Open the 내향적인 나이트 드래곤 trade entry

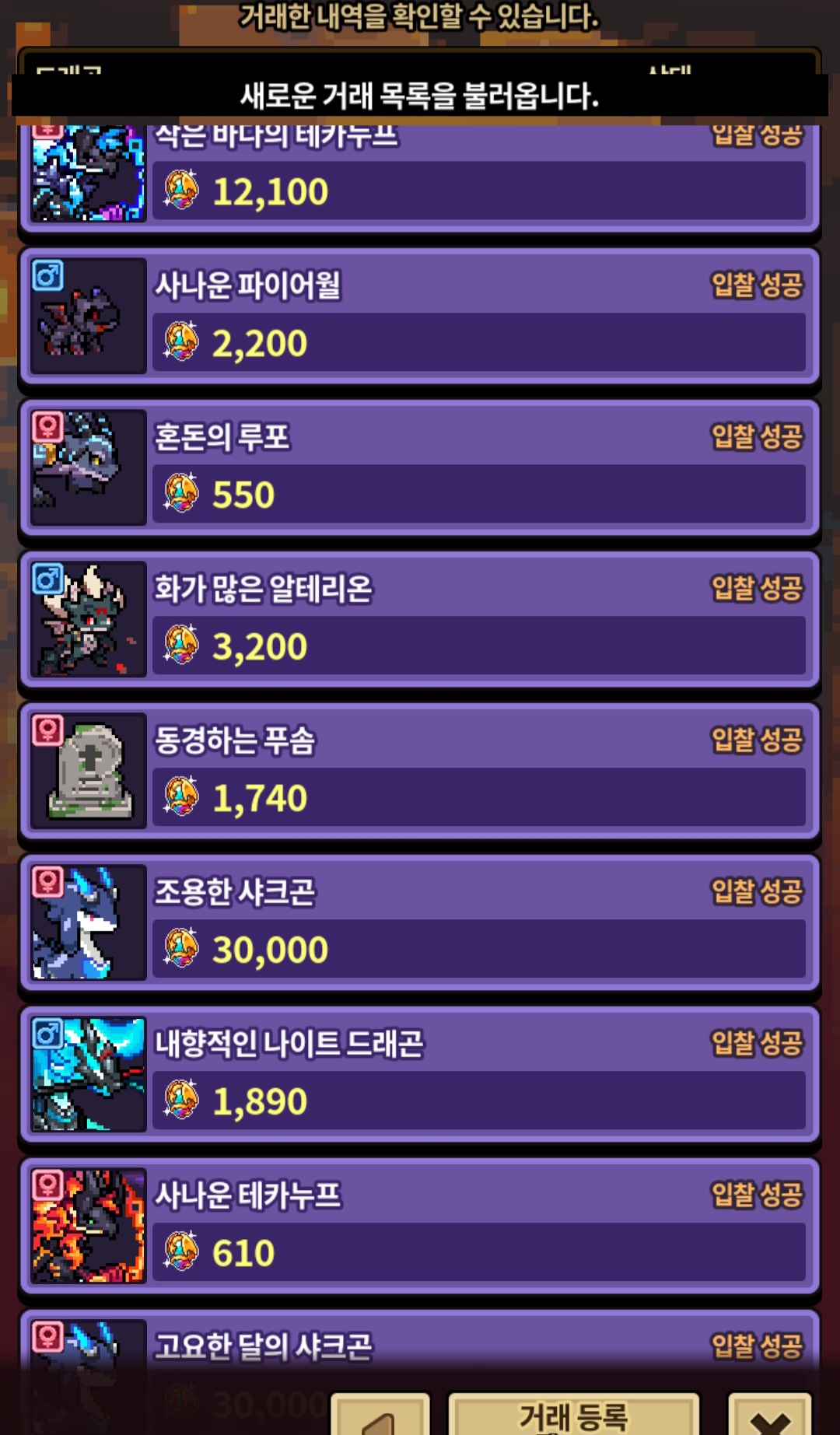[x=420, y=1074]
